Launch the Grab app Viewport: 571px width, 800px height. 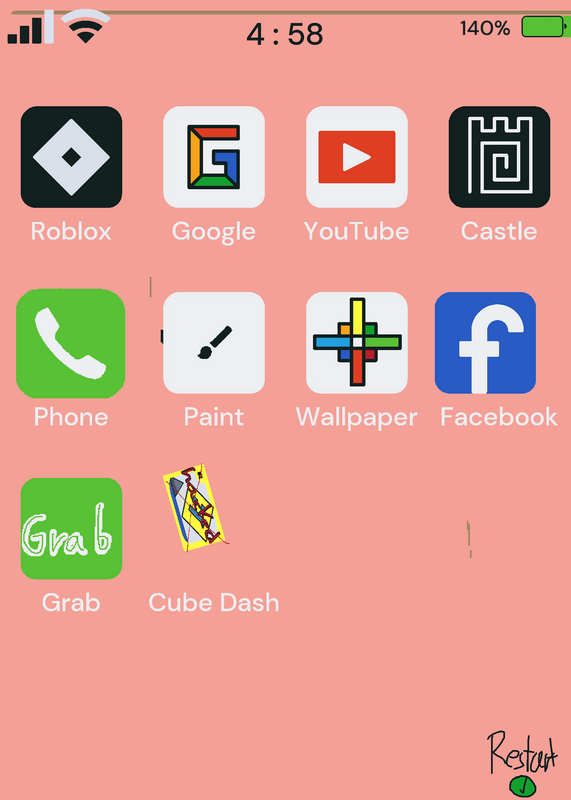click(x=71, y=529)
